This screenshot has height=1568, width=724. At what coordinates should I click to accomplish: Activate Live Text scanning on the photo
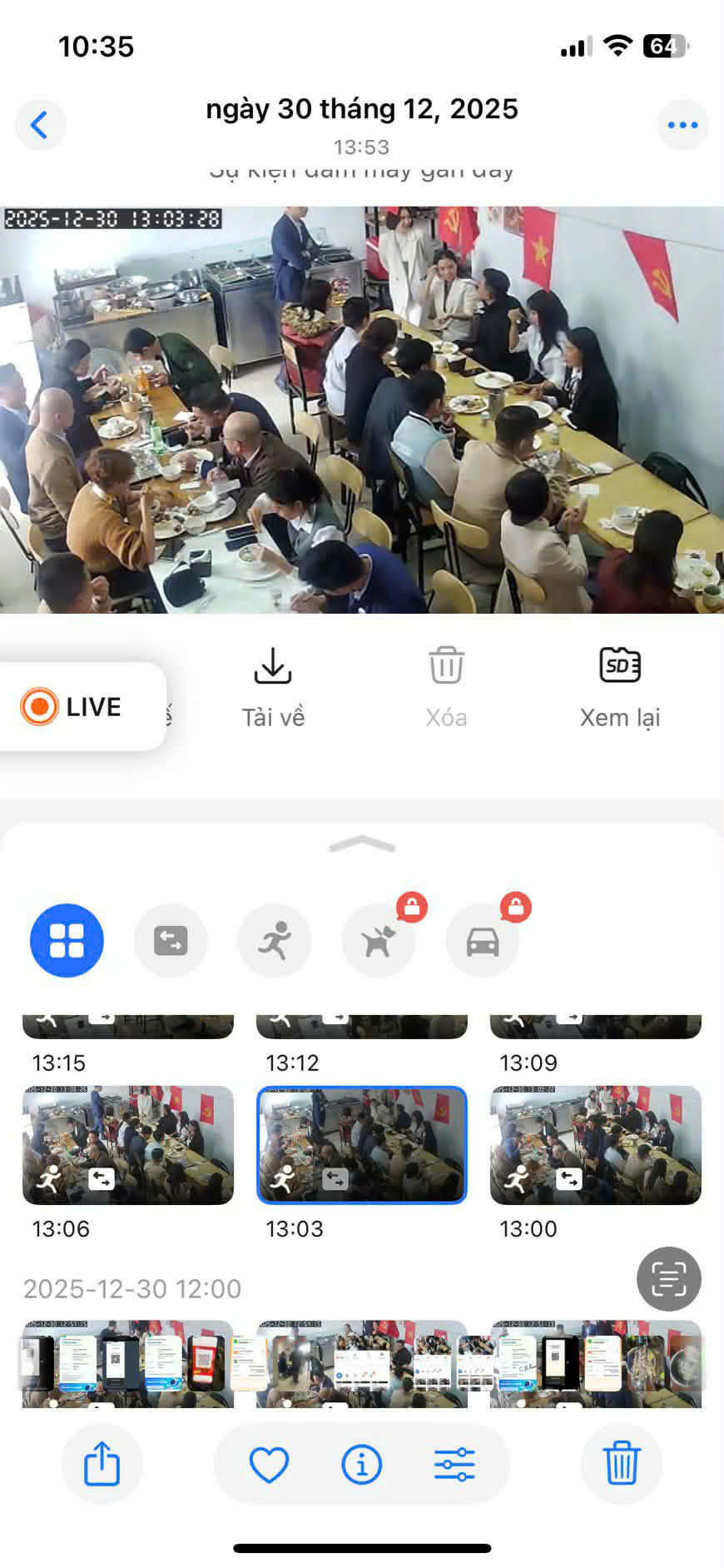click(668, 1278)
